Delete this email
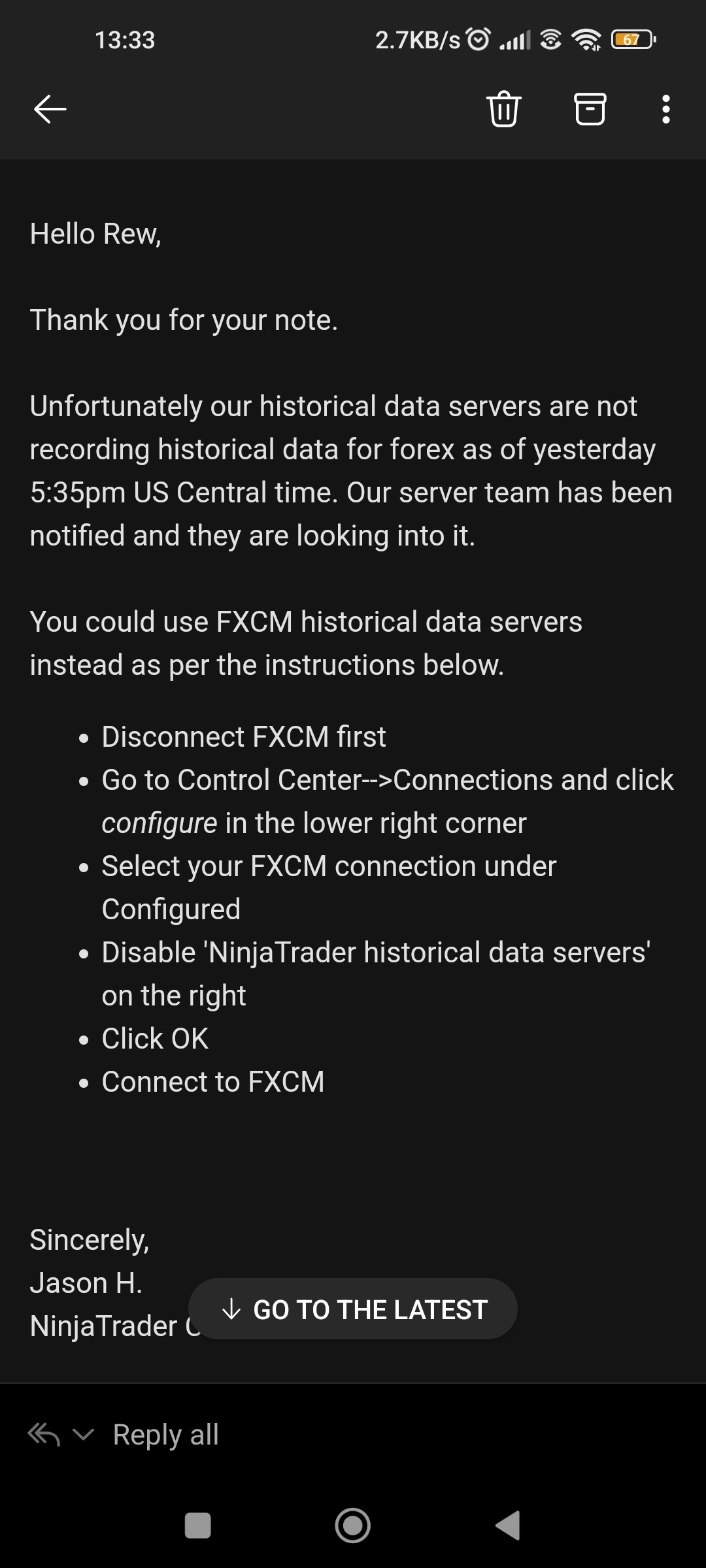 coord(503,109)
